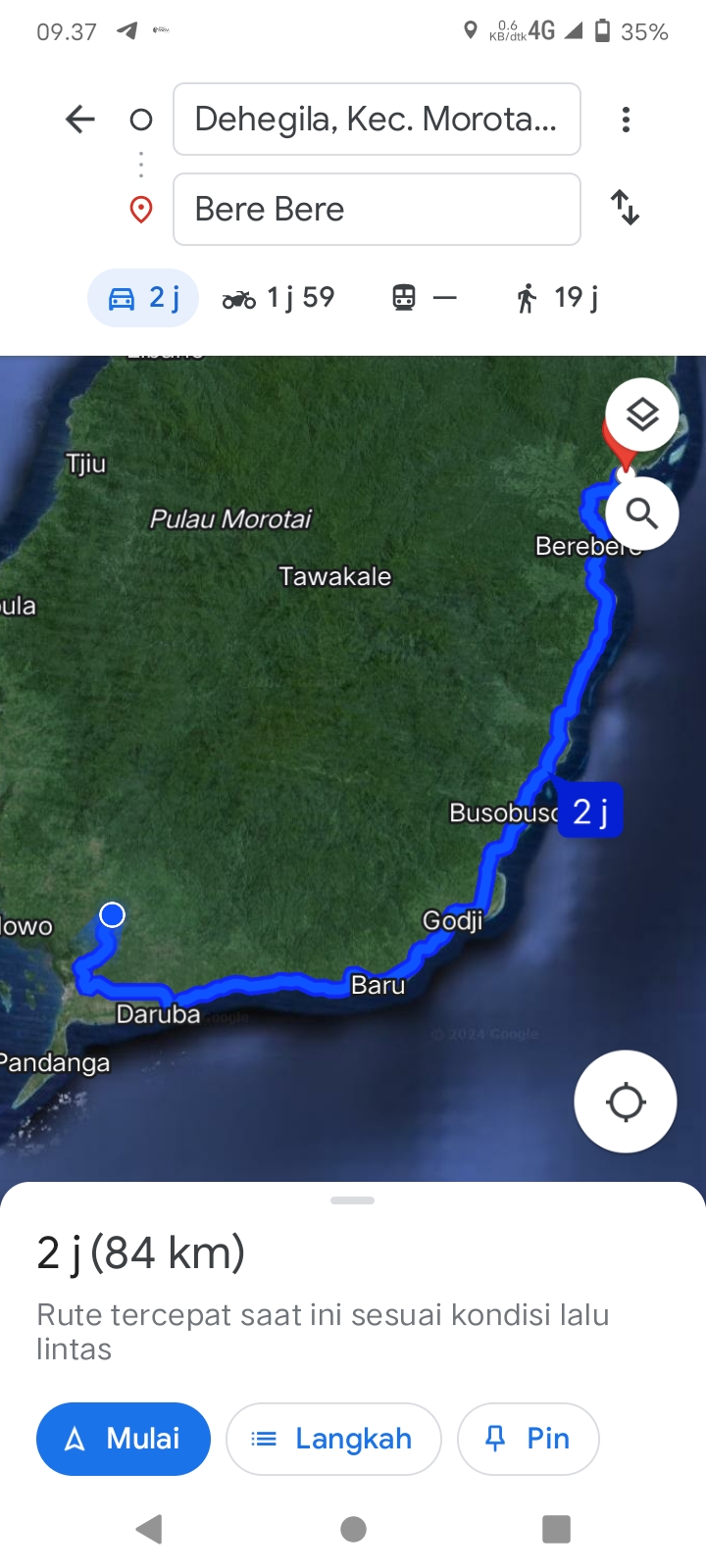Open the three-dot overflow menu

click(626, 120)
